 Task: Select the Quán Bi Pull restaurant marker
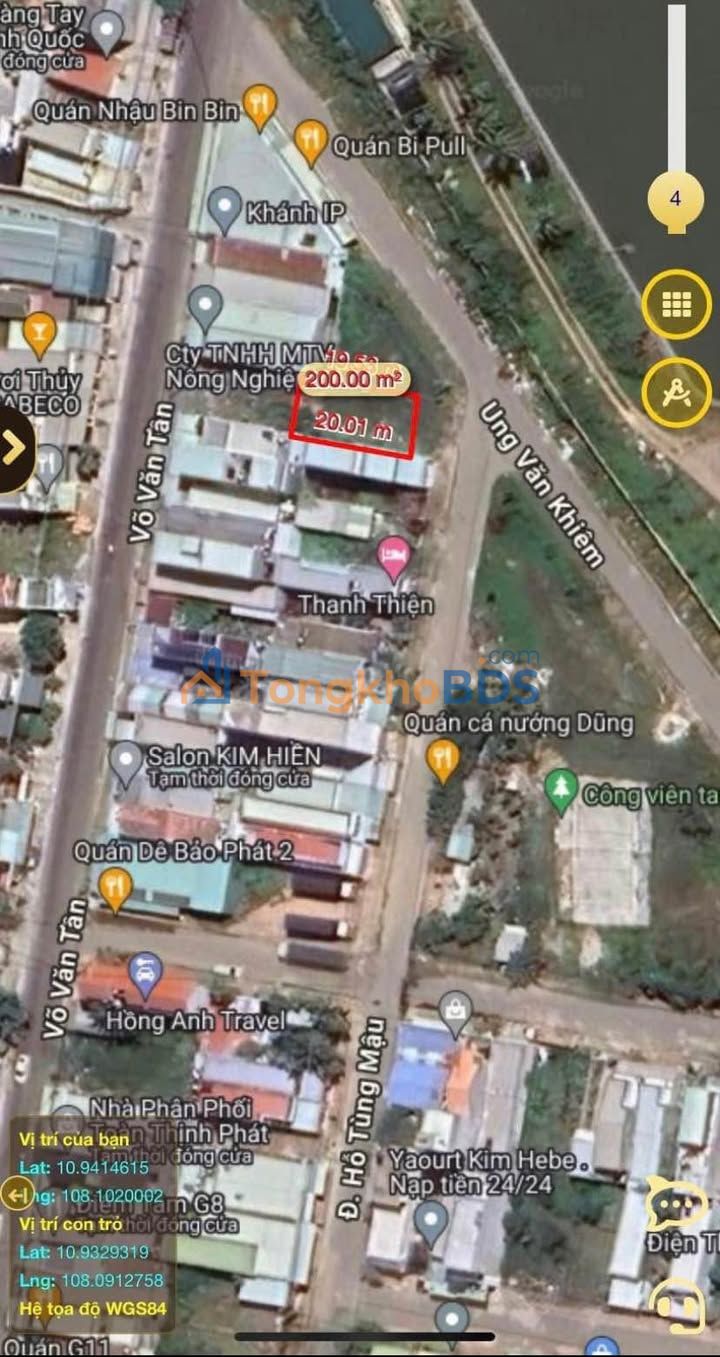tap(311, 140)
